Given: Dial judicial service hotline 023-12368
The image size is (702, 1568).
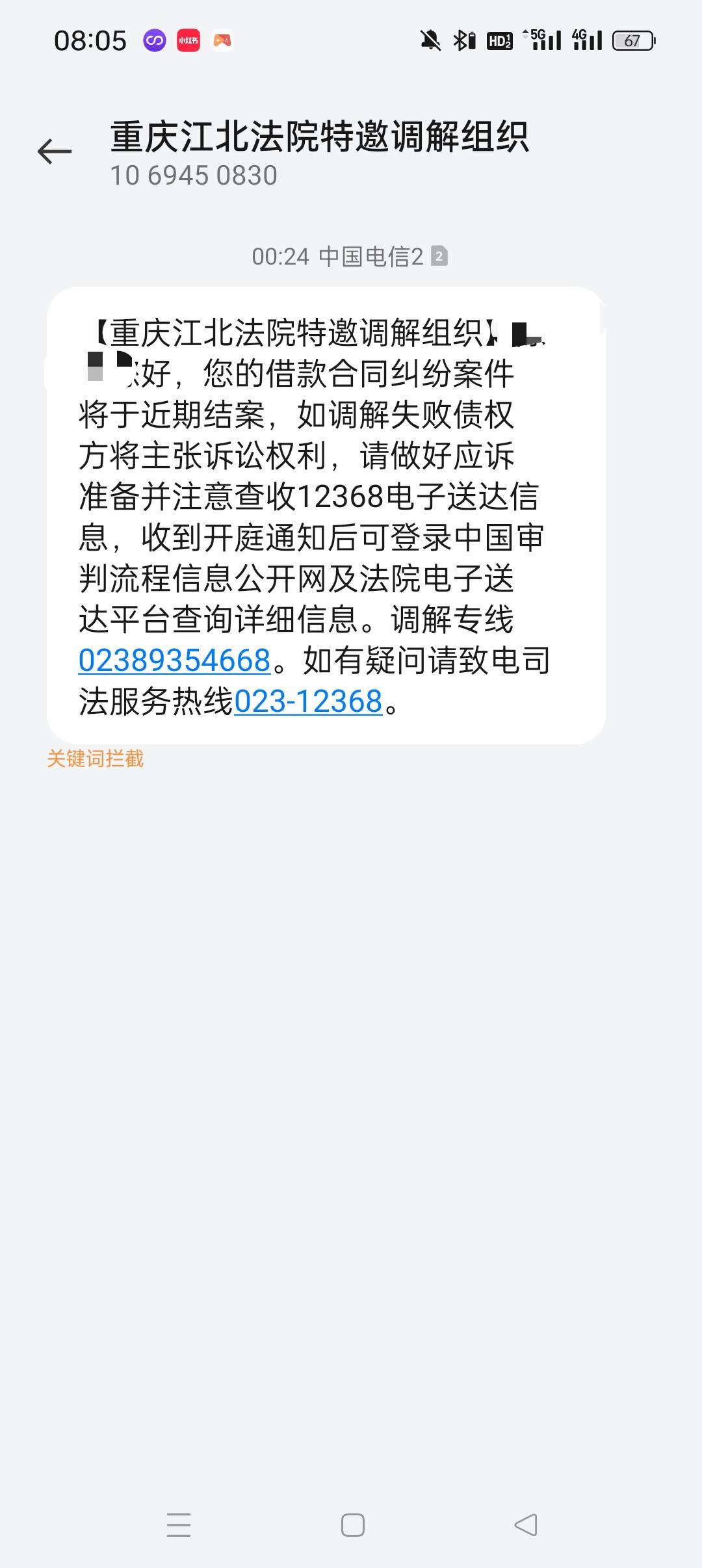Looking at the screenshot, I should [x=308, y=701].
